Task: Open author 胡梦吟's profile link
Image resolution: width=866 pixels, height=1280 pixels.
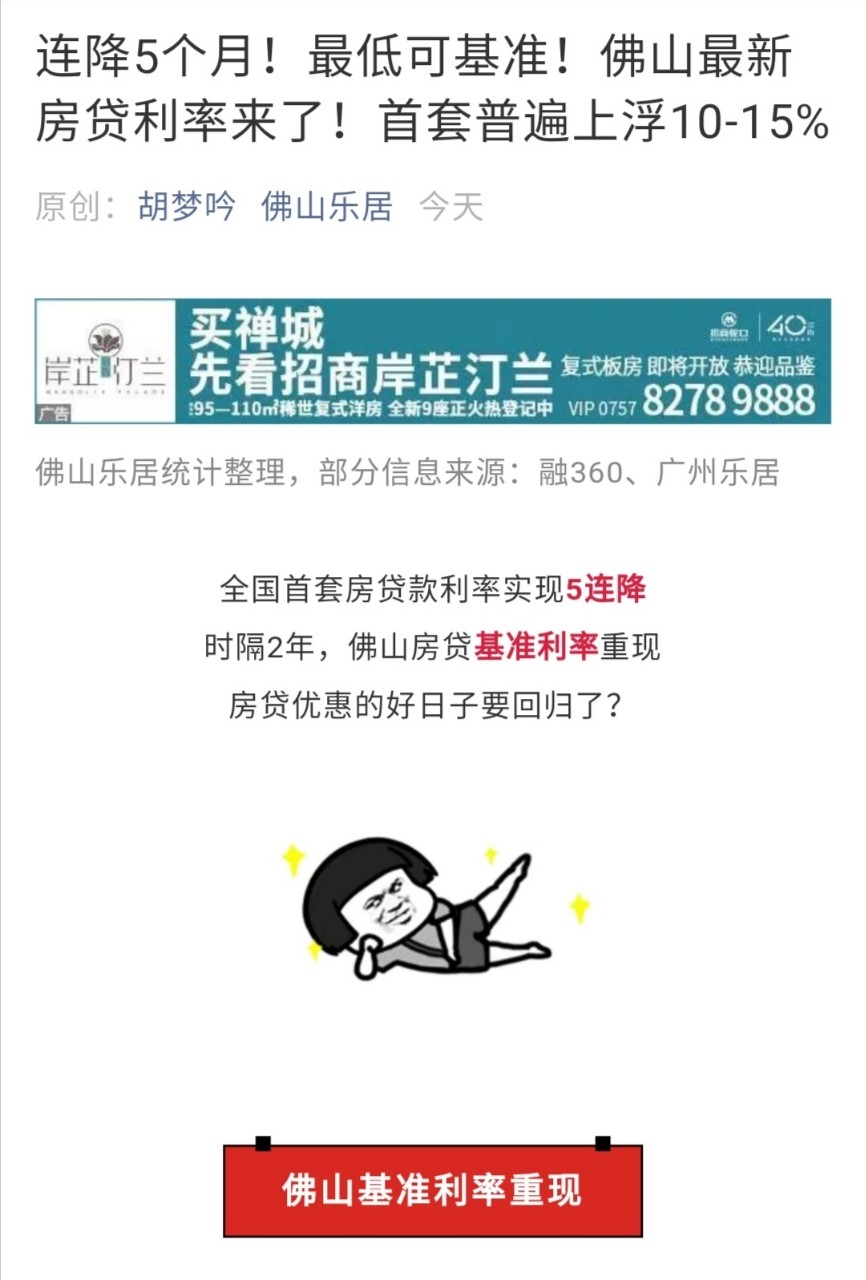Action: pyautogui.click(x=187, y=207)
